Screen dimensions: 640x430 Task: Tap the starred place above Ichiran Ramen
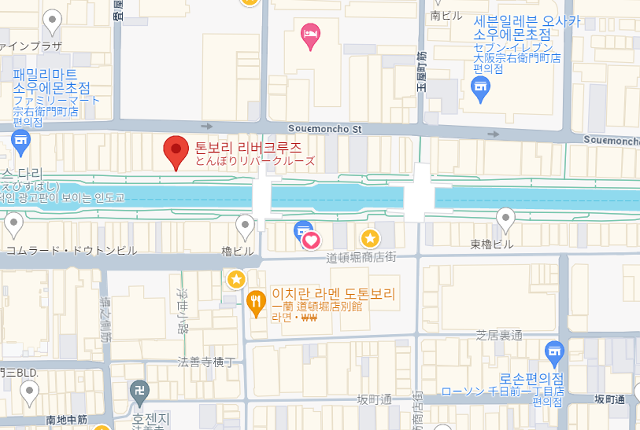pos(237,279)
